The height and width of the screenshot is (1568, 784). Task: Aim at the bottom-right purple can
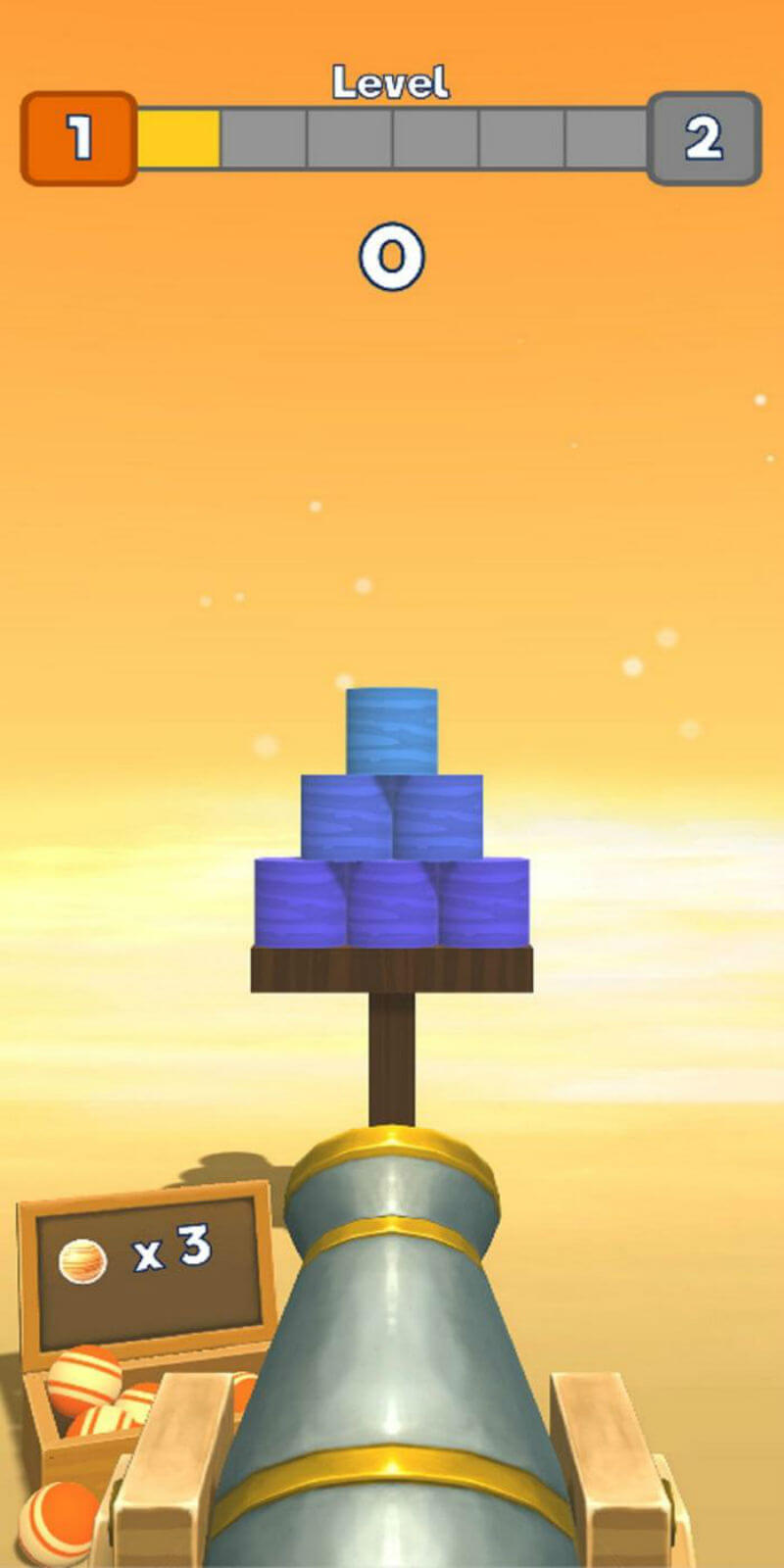tap(484, 902)
